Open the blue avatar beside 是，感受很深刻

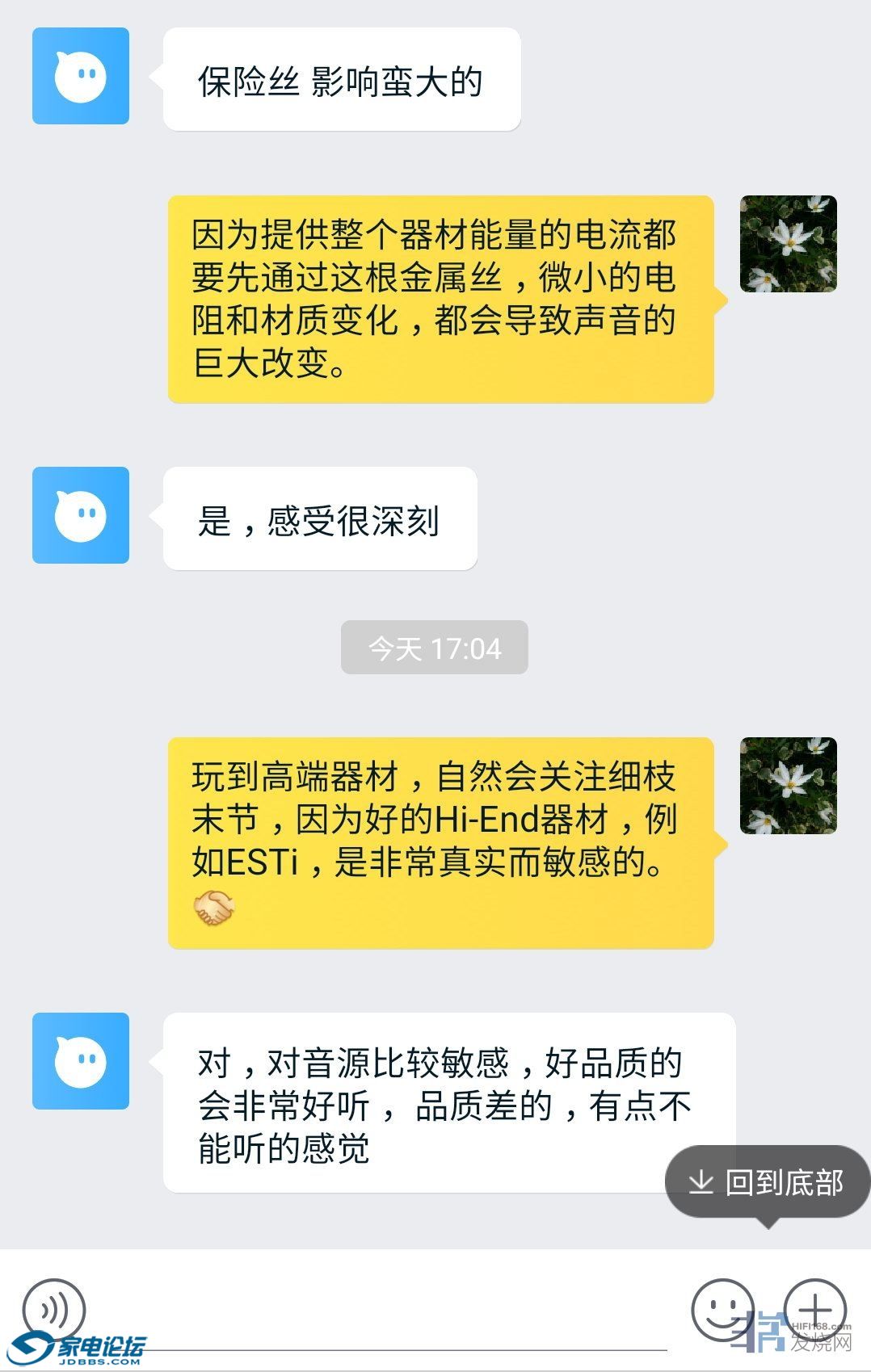click(81, 515)
